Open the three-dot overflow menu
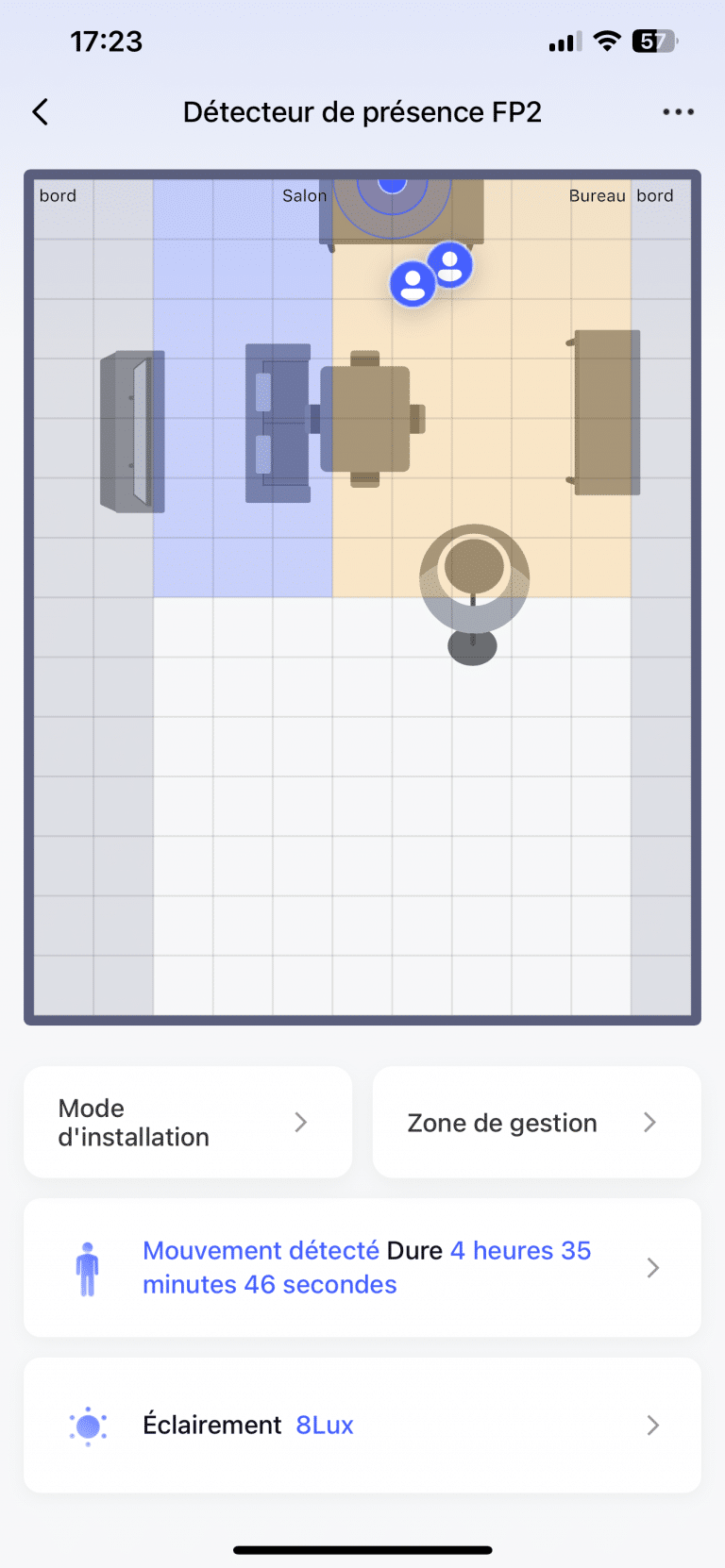725x1568 pixels. pyautogui.click(x=678, y=112)
